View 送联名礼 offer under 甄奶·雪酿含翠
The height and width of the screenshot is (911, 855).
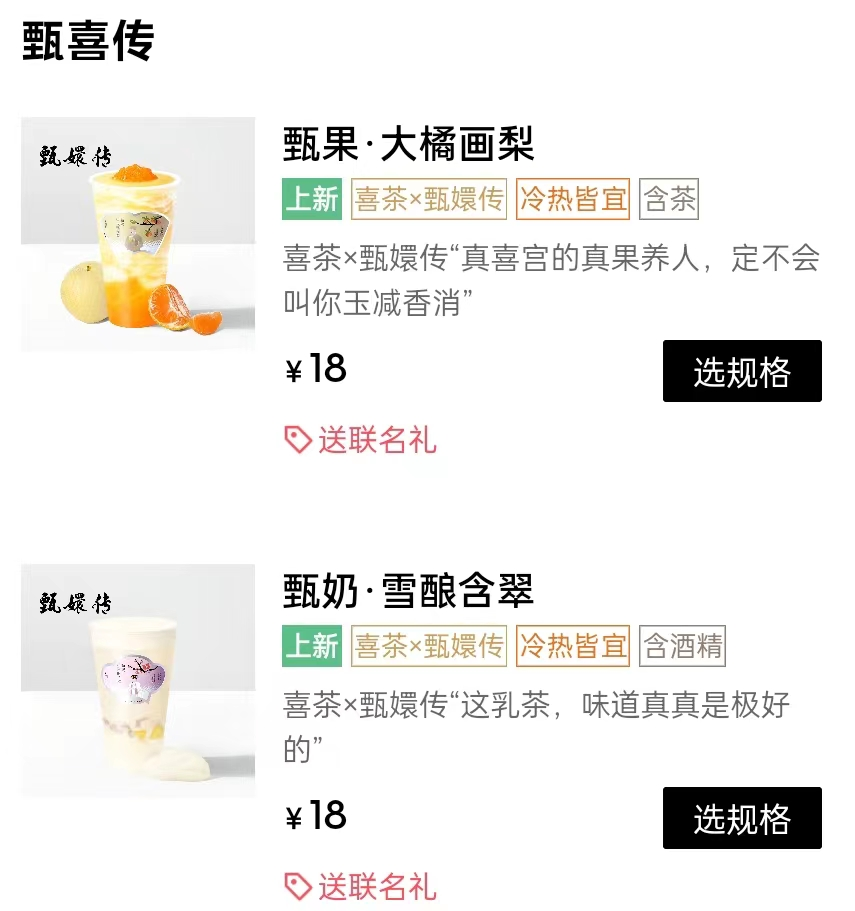(x=362, y=886)
